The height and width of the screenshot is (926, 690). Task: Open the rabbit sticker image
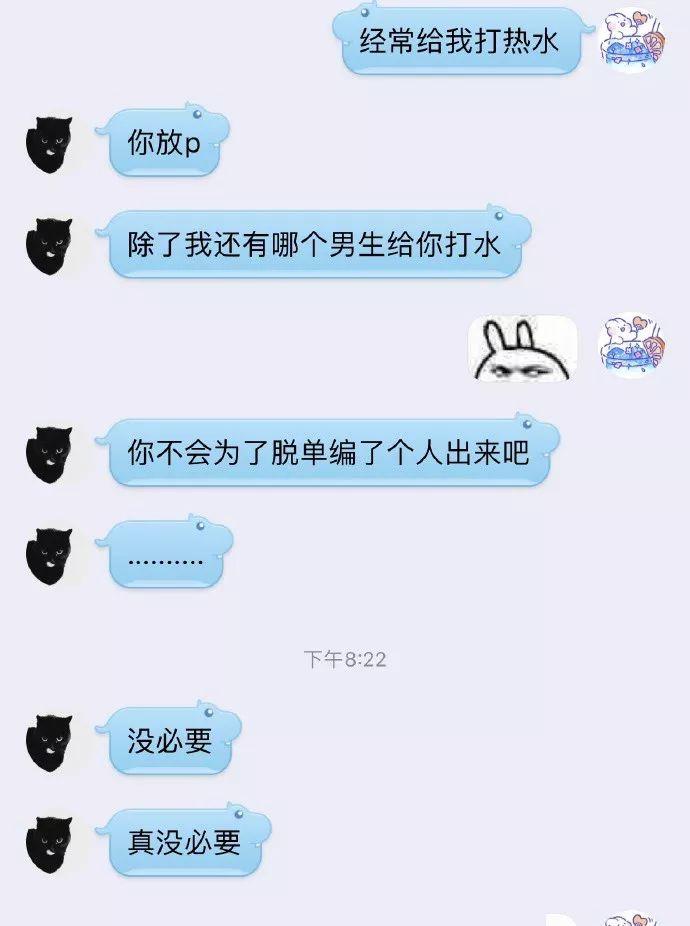point(523,348)
